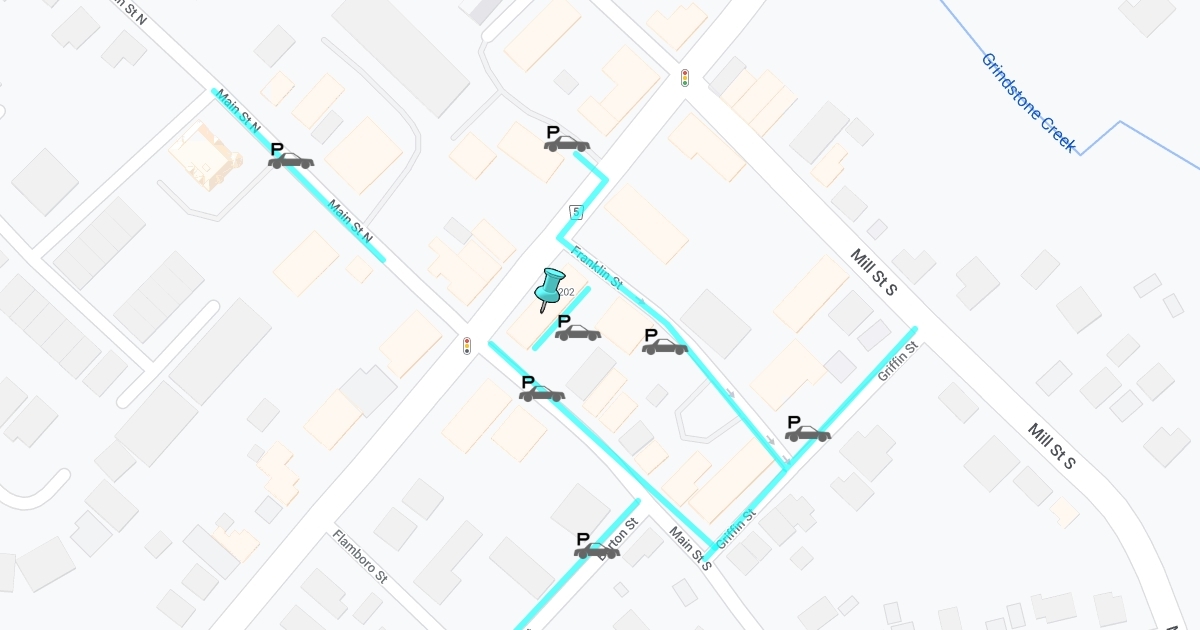This screenshot has height=630, width=1200.
Task: Select the parking marker on Main St N
Action: click(x=290, y=156)
